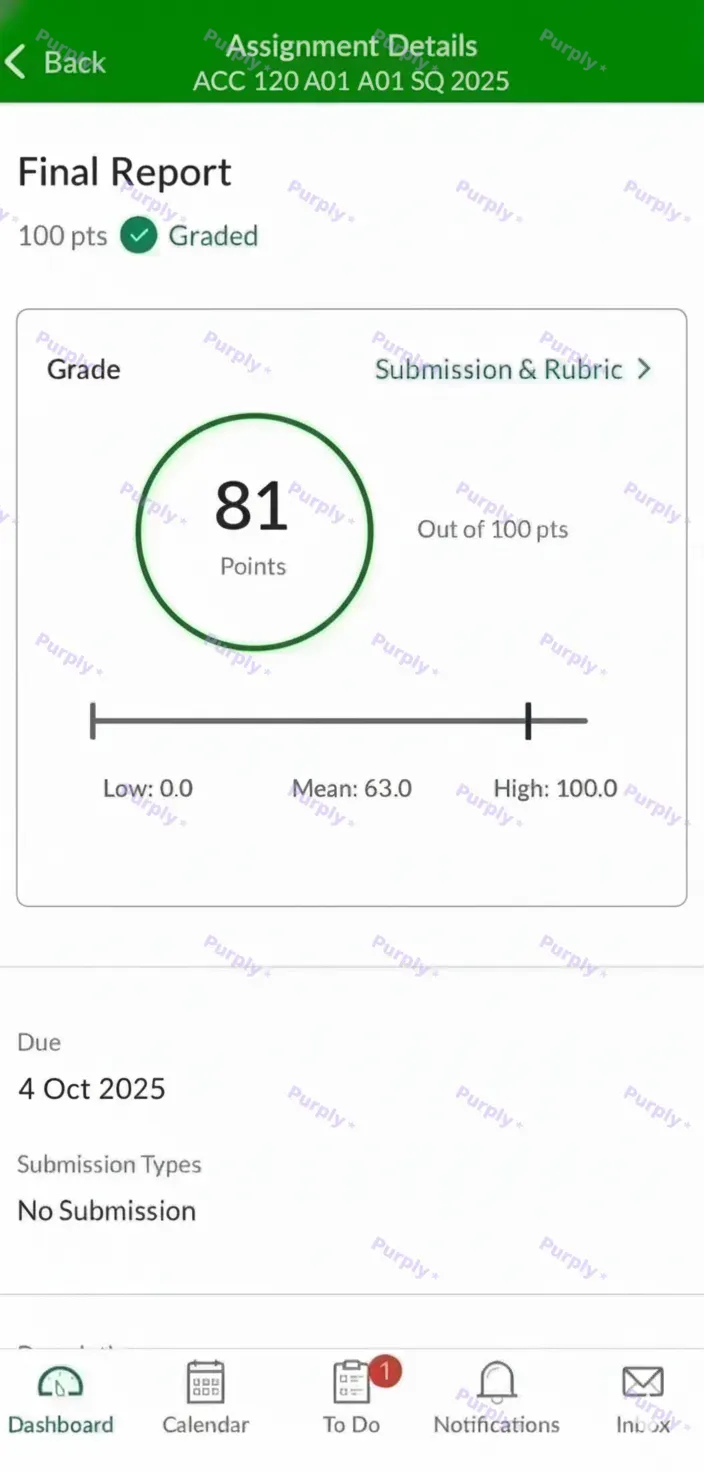The height and width of the screenshot is (1472, 704).
Task: Open the Calendar tab
Action: (205, 1398)
